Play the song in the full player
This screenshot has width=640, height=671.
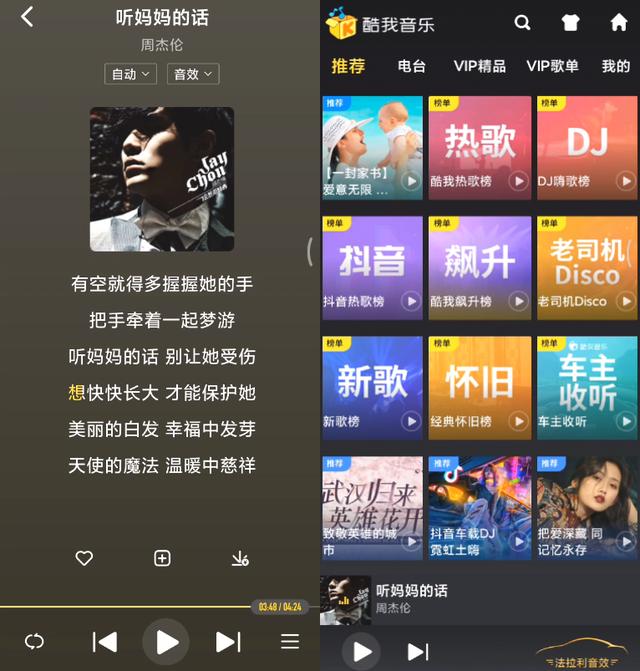click(x=166, y=641)
